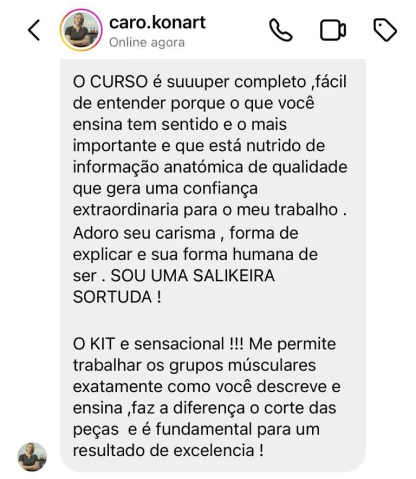The image size is (416, 479).
Task: Start a voice call with caro.konart
Action: [281, 30]
